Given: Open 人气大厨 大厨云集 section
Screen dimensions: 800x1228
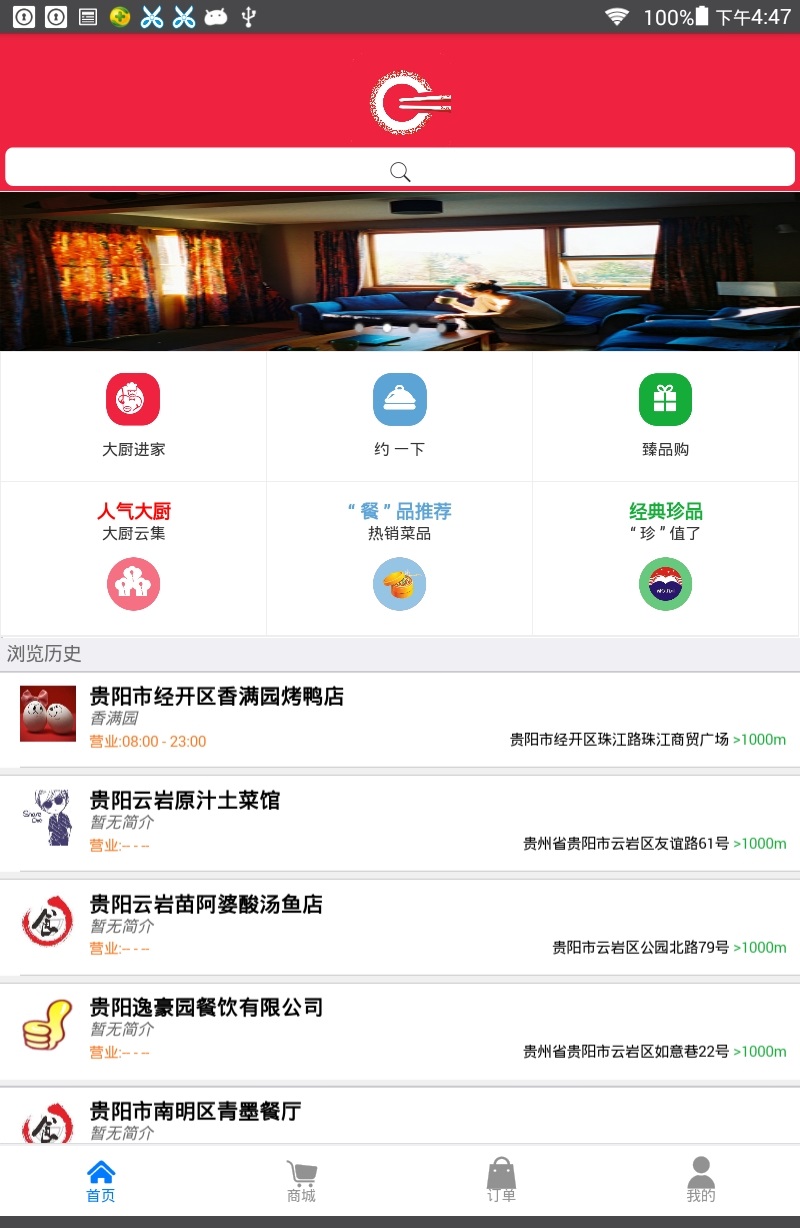Looking at the screenshot, I should tap(133, 558).
